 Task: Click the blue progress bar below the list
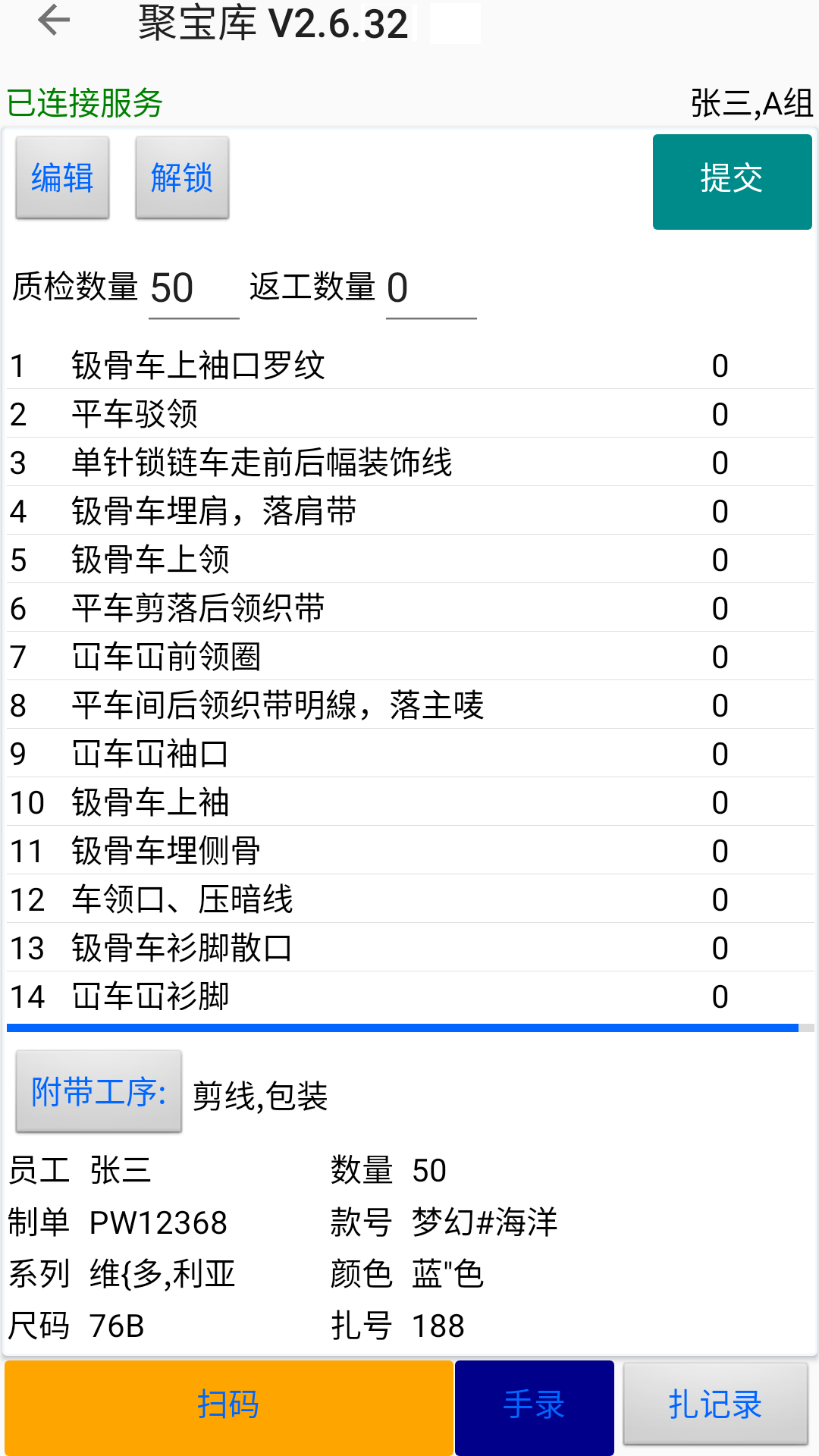[402, 1028]
